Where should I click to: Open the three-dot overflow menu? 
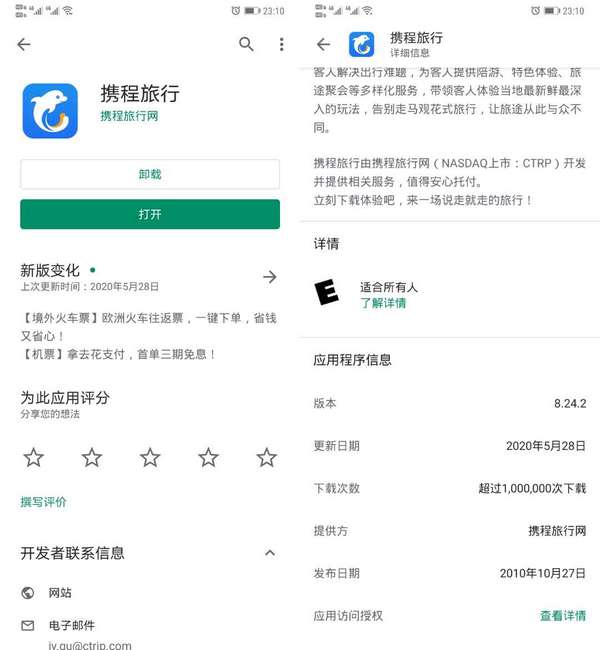click(x=281, y=44)
